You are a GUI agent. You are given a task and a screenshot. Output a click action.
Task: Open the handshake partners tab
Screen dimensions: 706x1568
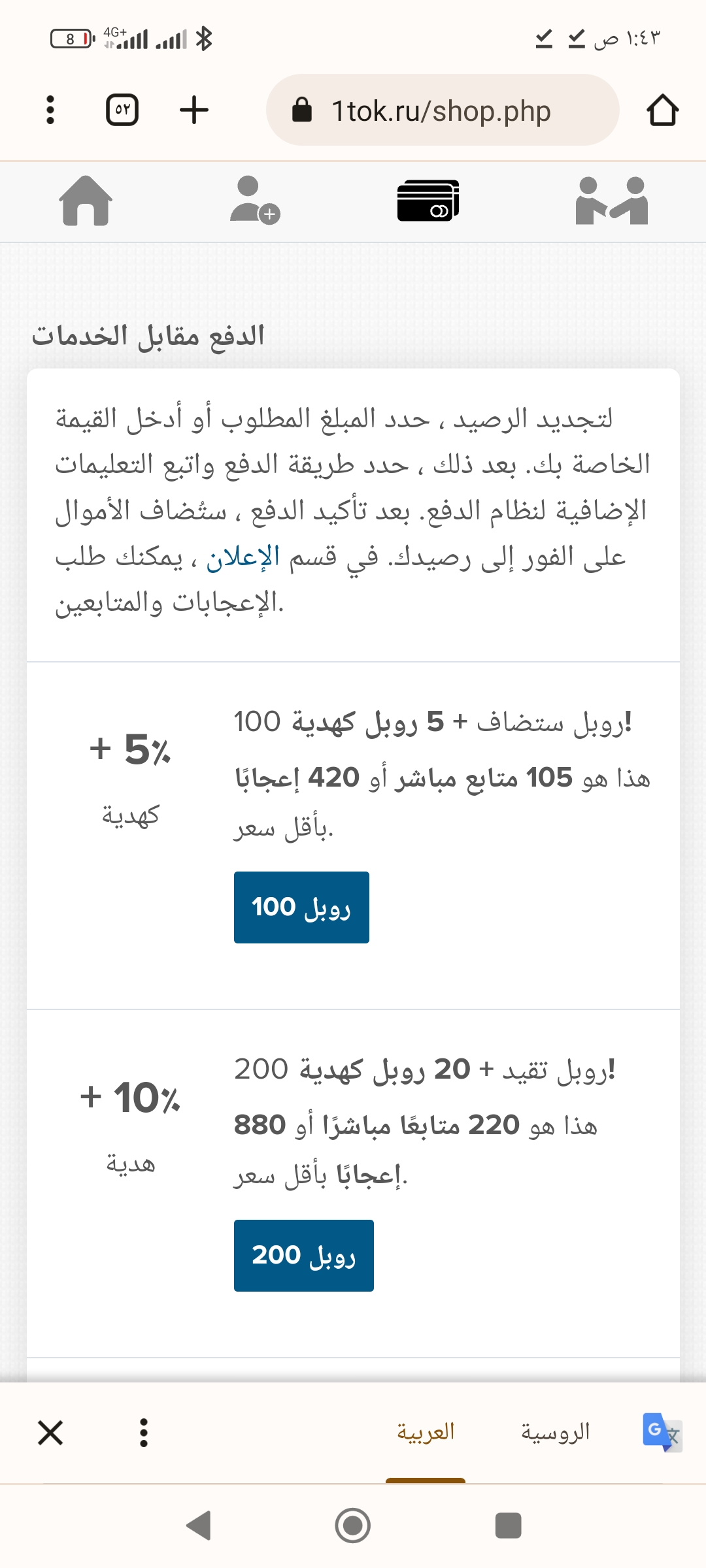612,201
